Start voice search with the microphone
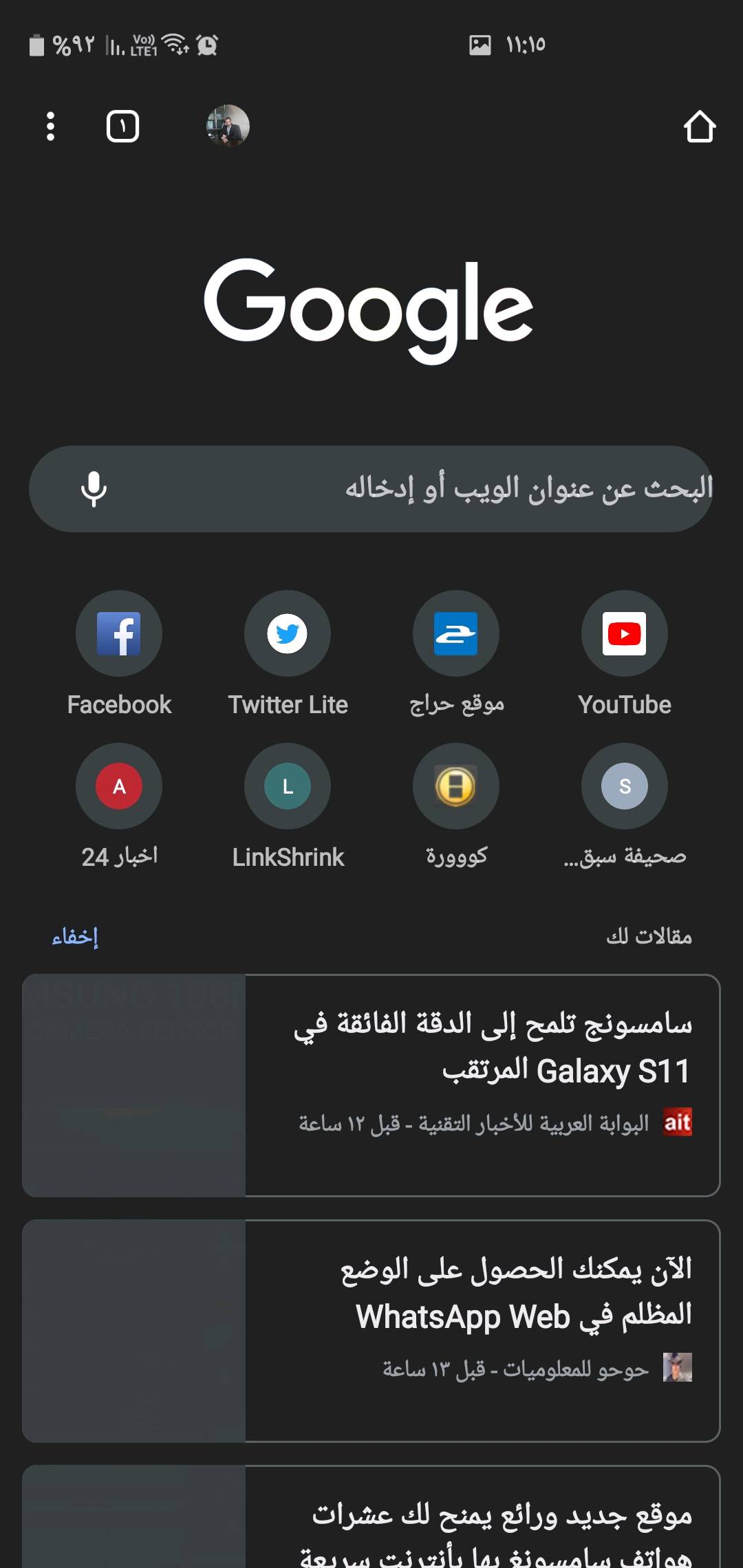Screen dimensions: 743x1568 (94, 489)
